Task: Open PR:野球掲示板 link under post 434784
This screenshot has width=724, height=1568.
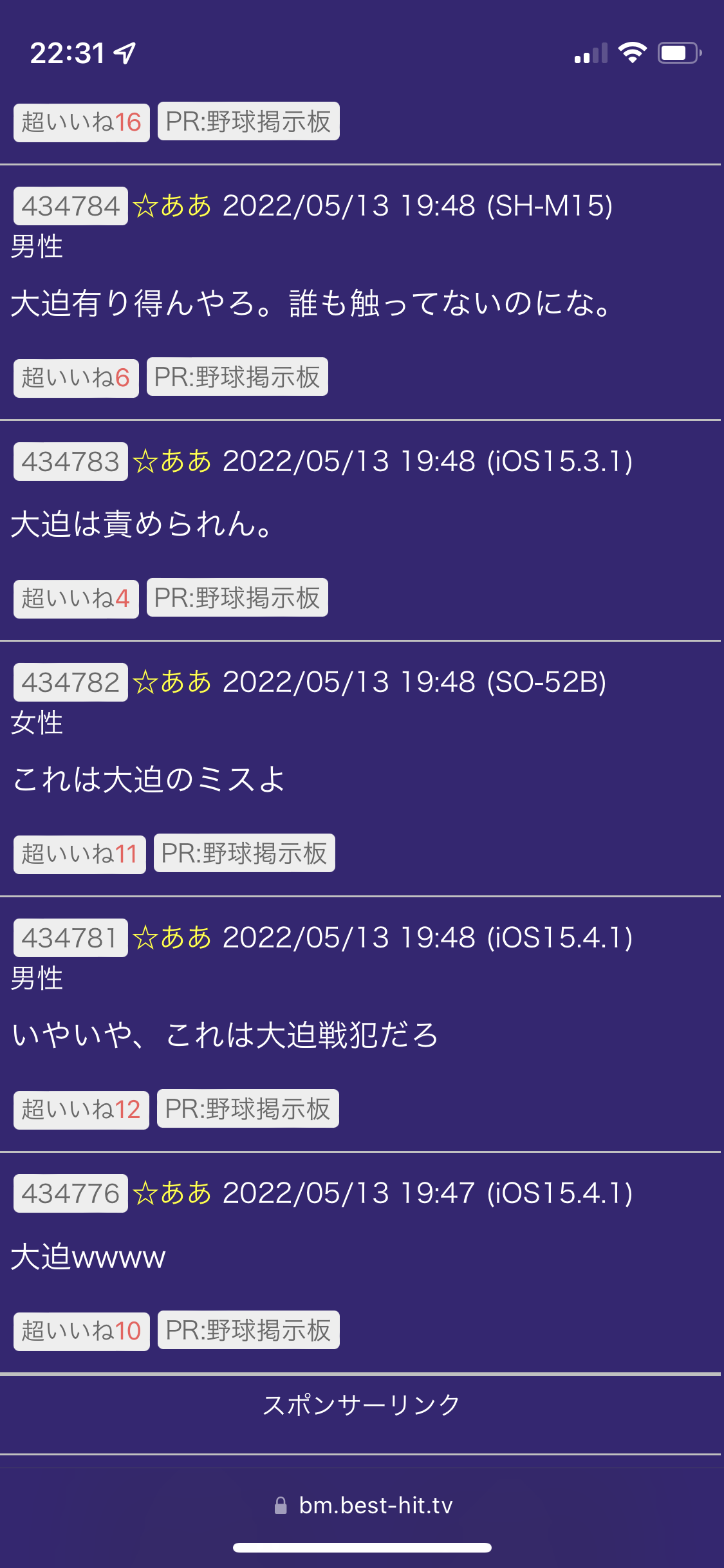Action: pyautogui.click(x=237, y=377)
